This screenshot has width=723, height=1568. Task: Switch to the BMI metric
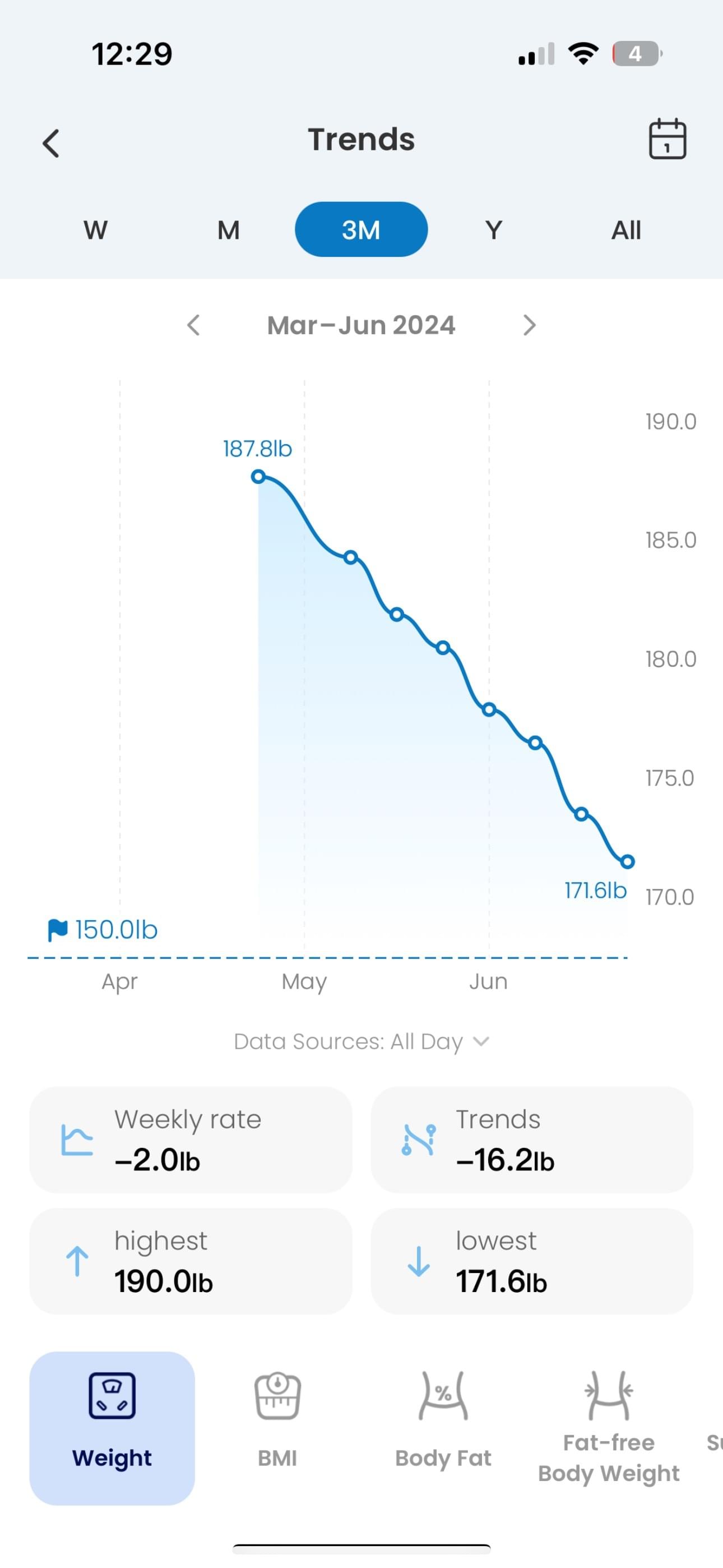pos(277,1428)
